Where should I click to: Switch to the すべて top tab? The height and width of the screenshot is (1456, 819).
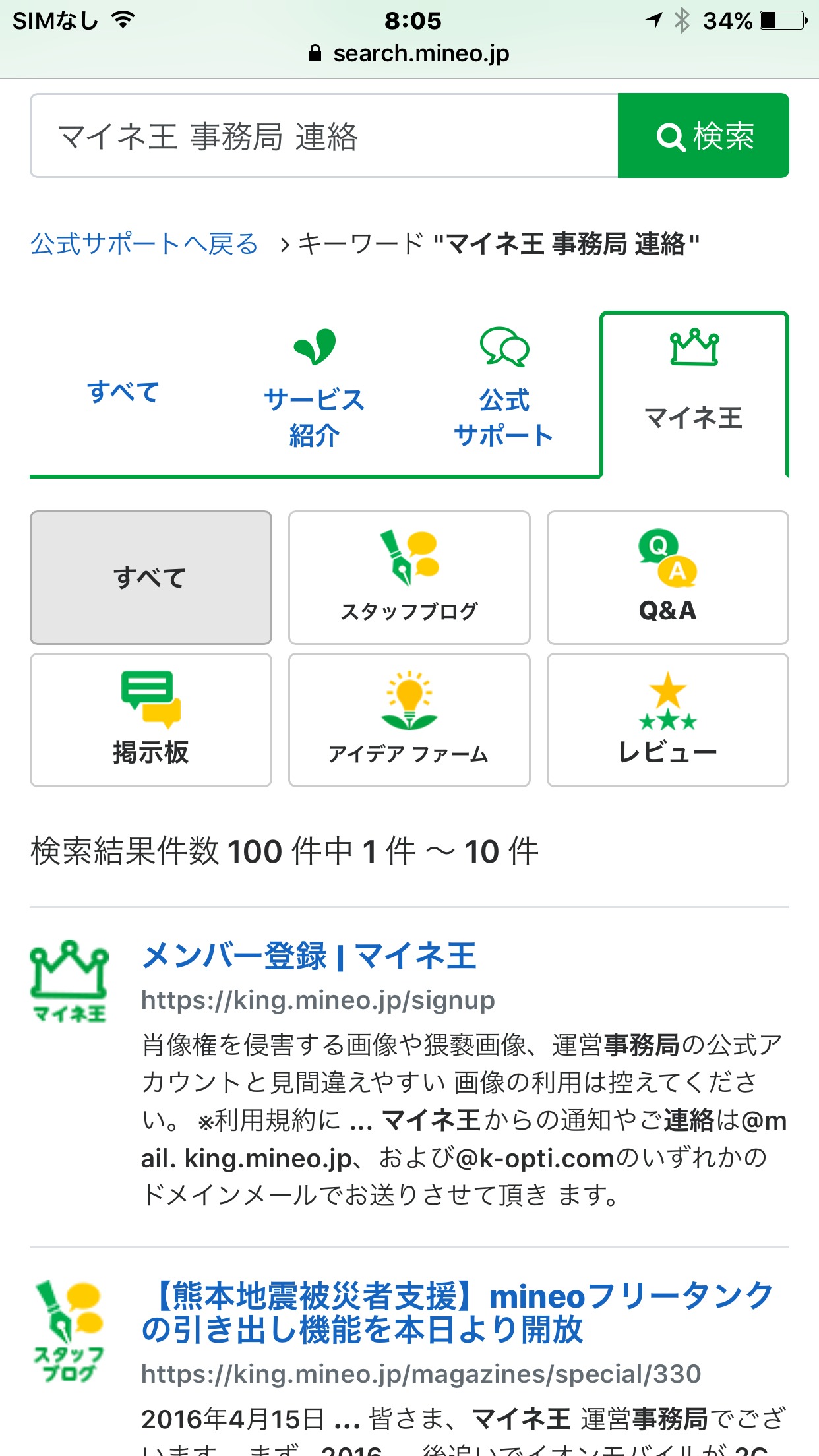(x=123, y=392)
